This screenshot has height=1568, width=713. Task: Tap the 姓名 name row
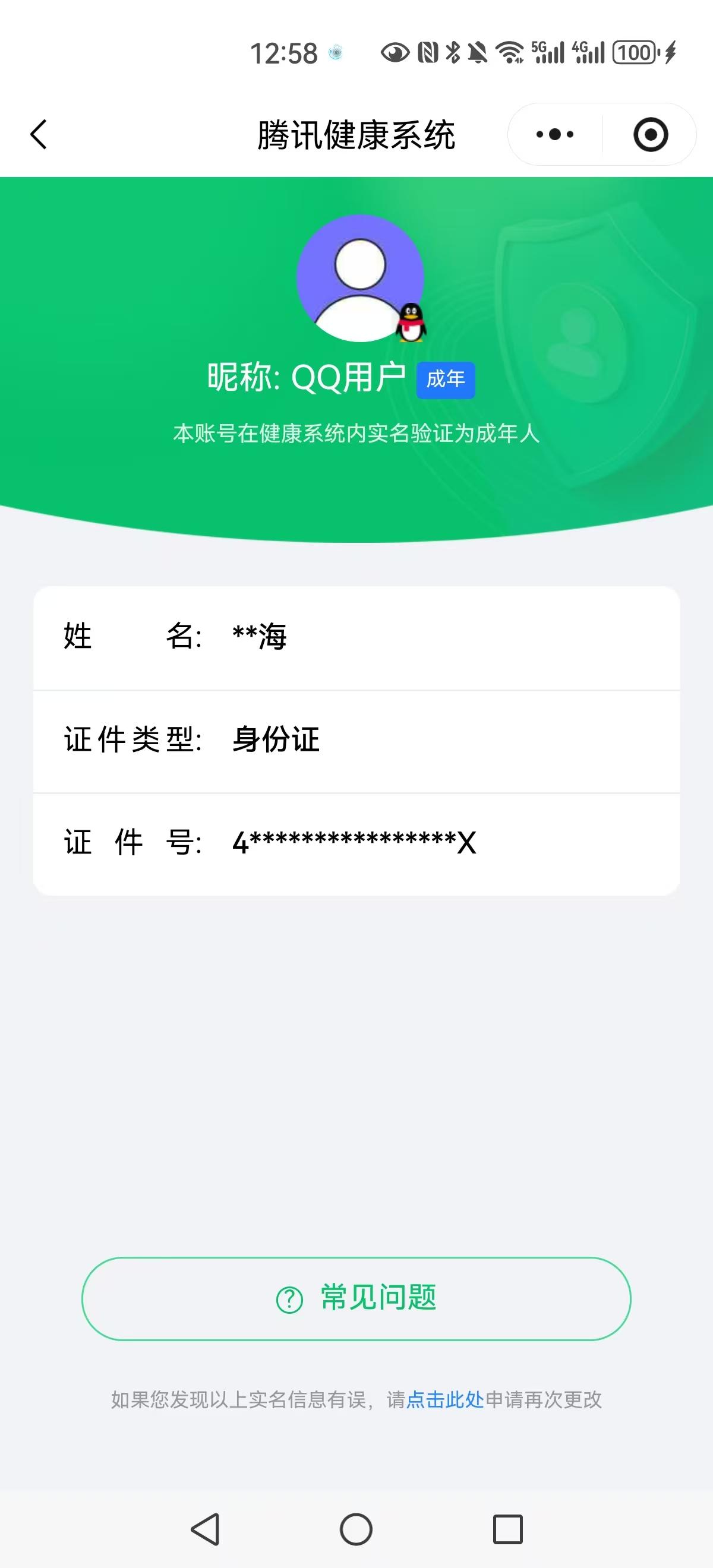[x=356, y=637]
